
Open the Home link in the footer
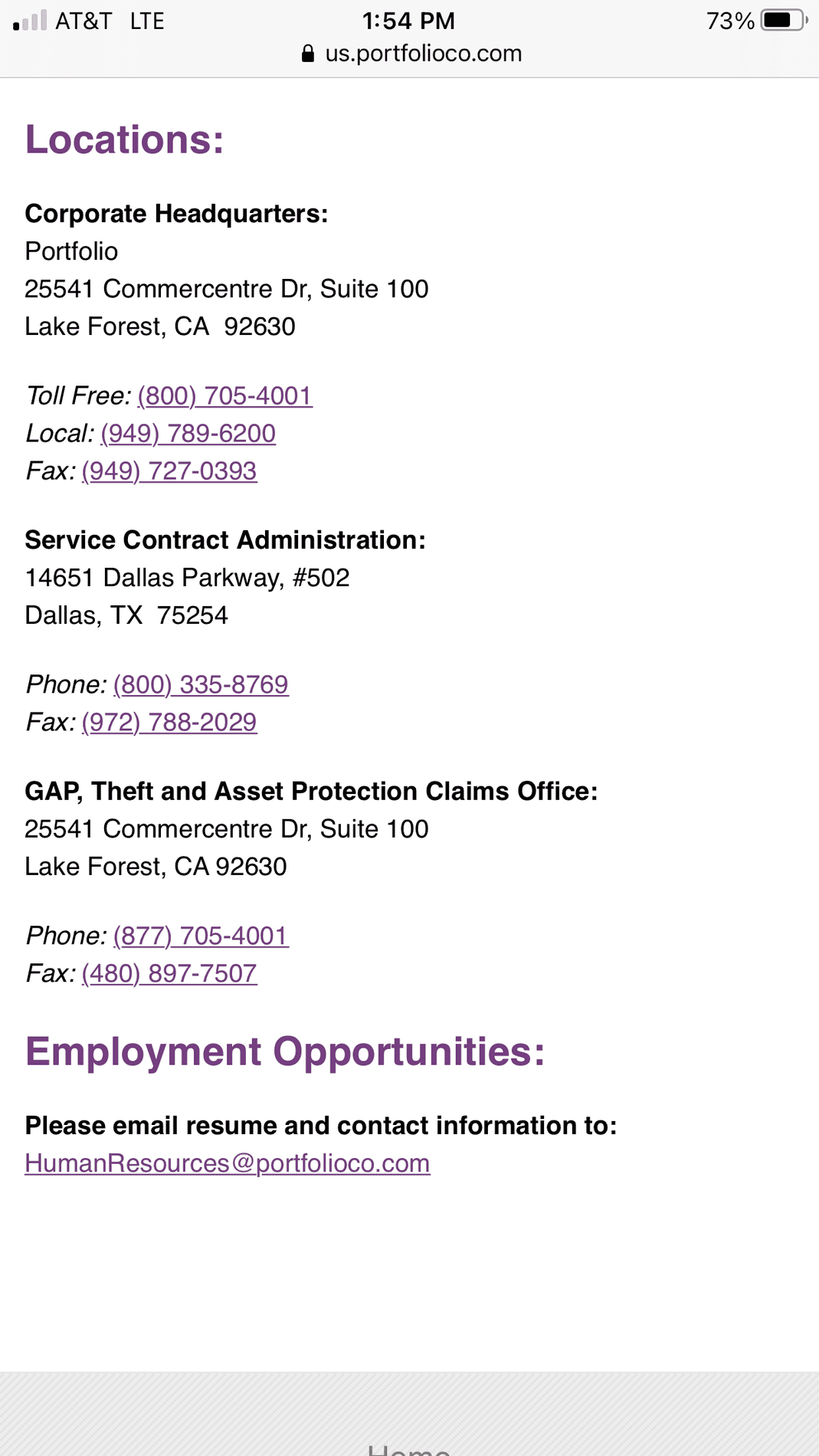click(409, 1447)
